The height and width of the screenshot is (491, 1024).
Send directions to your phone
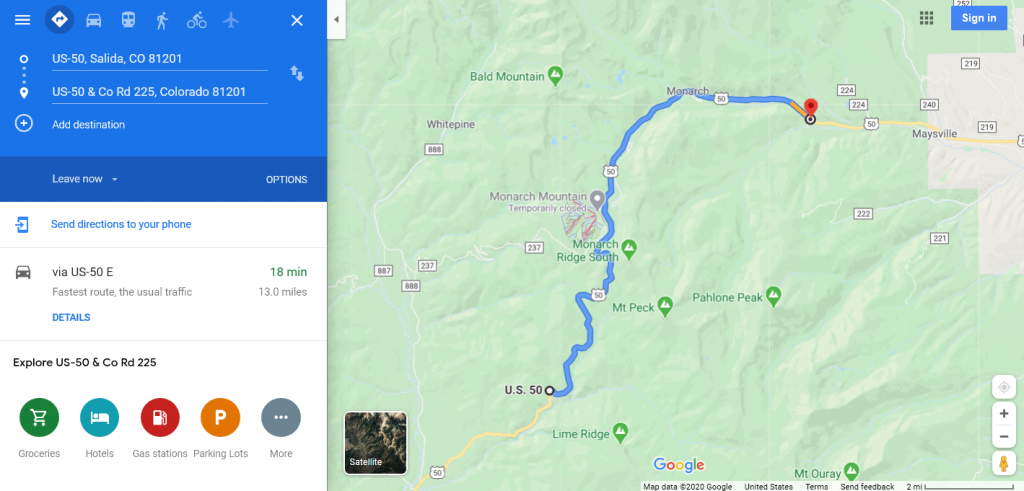click(x=120, y=225)
